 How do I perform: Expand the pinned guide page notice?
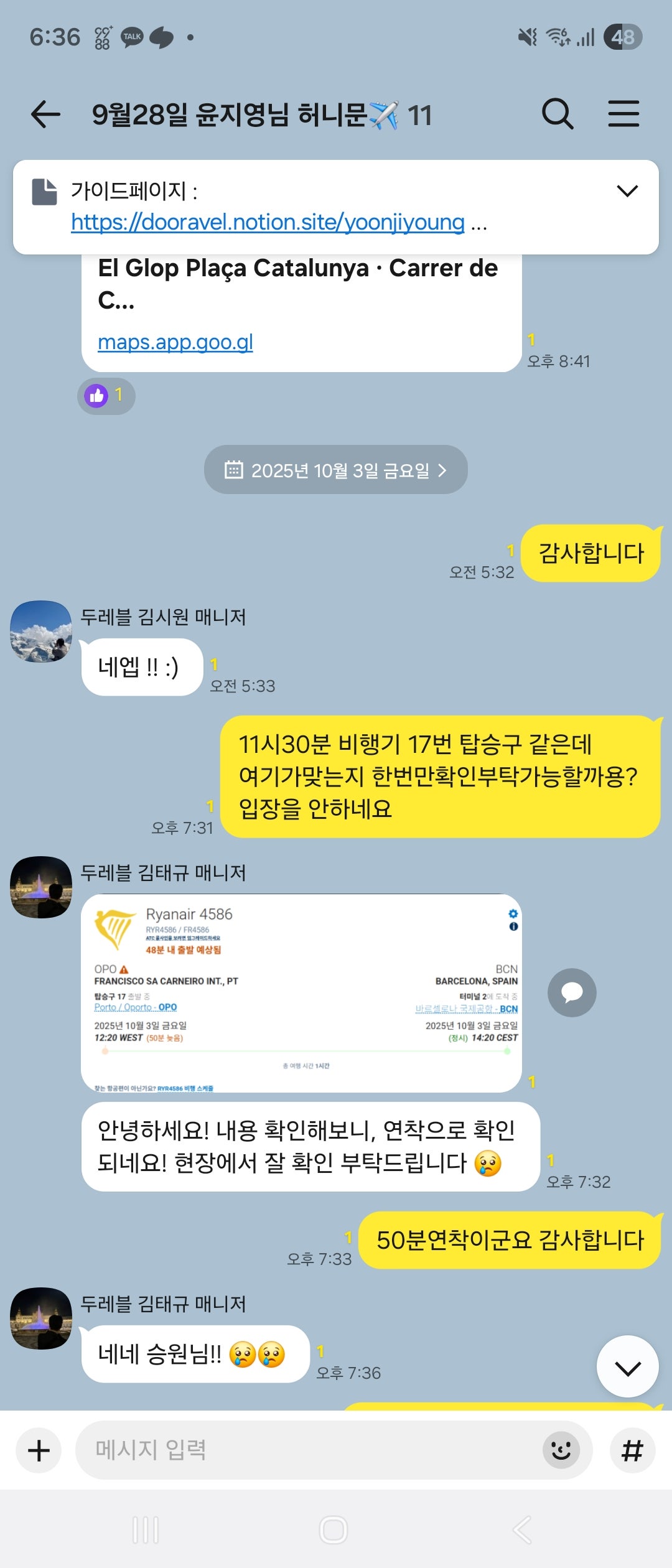(627, 191)
